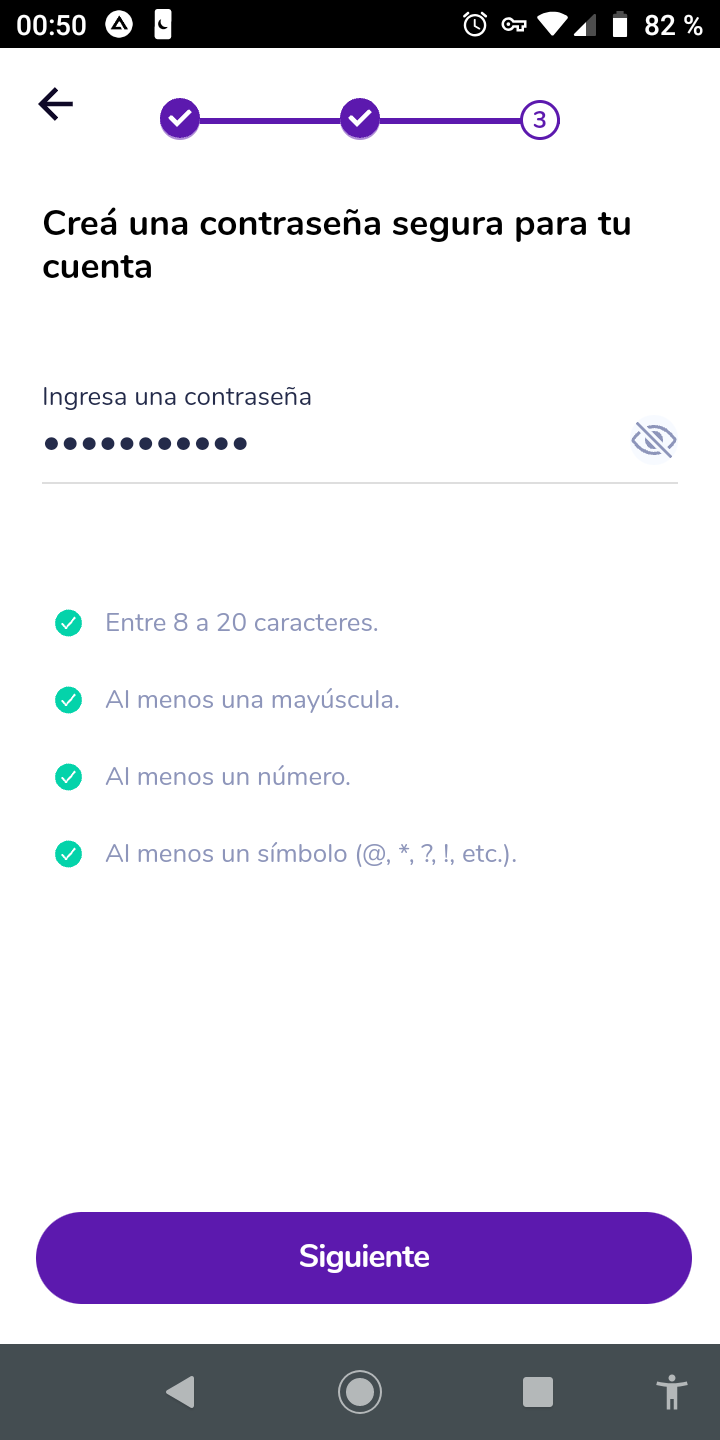Continue with the Siguiente button
This screenshot has width=720, height=1440.
[364, 1257]
